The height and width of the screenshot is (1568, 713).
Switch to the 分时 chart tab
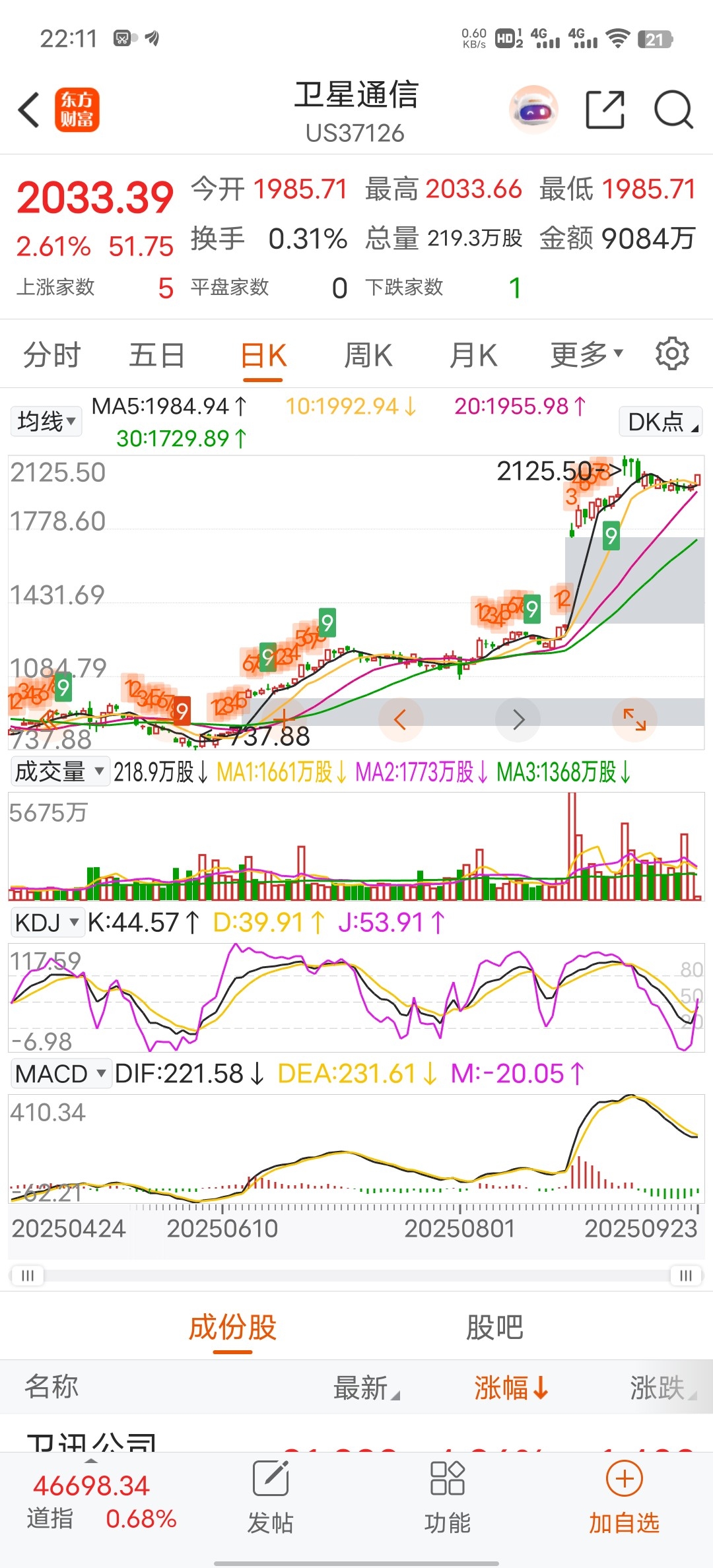[51, 355]
